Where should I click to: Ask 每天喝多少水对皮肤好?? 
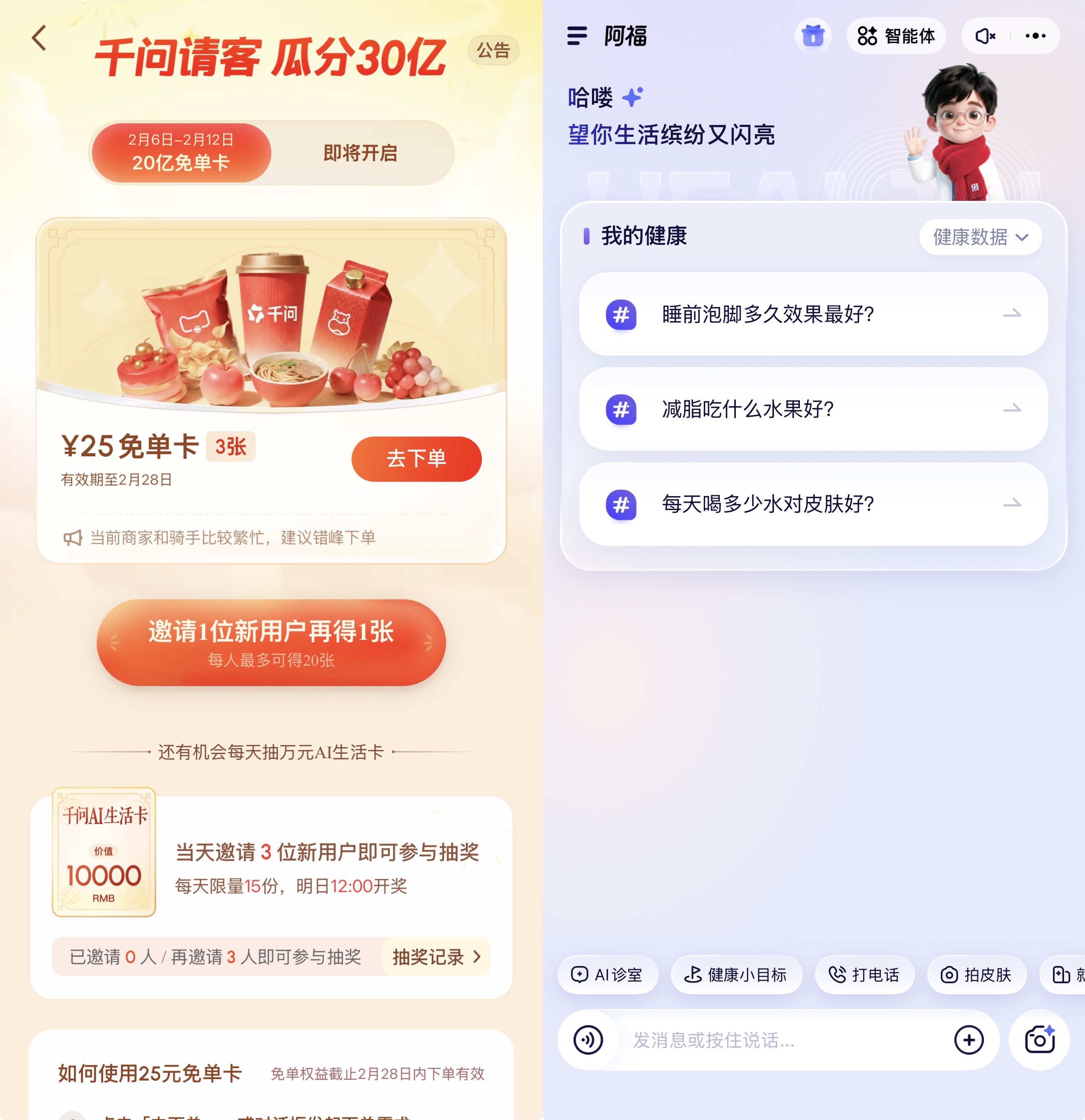pyautogui.click(x=813, y=504)
